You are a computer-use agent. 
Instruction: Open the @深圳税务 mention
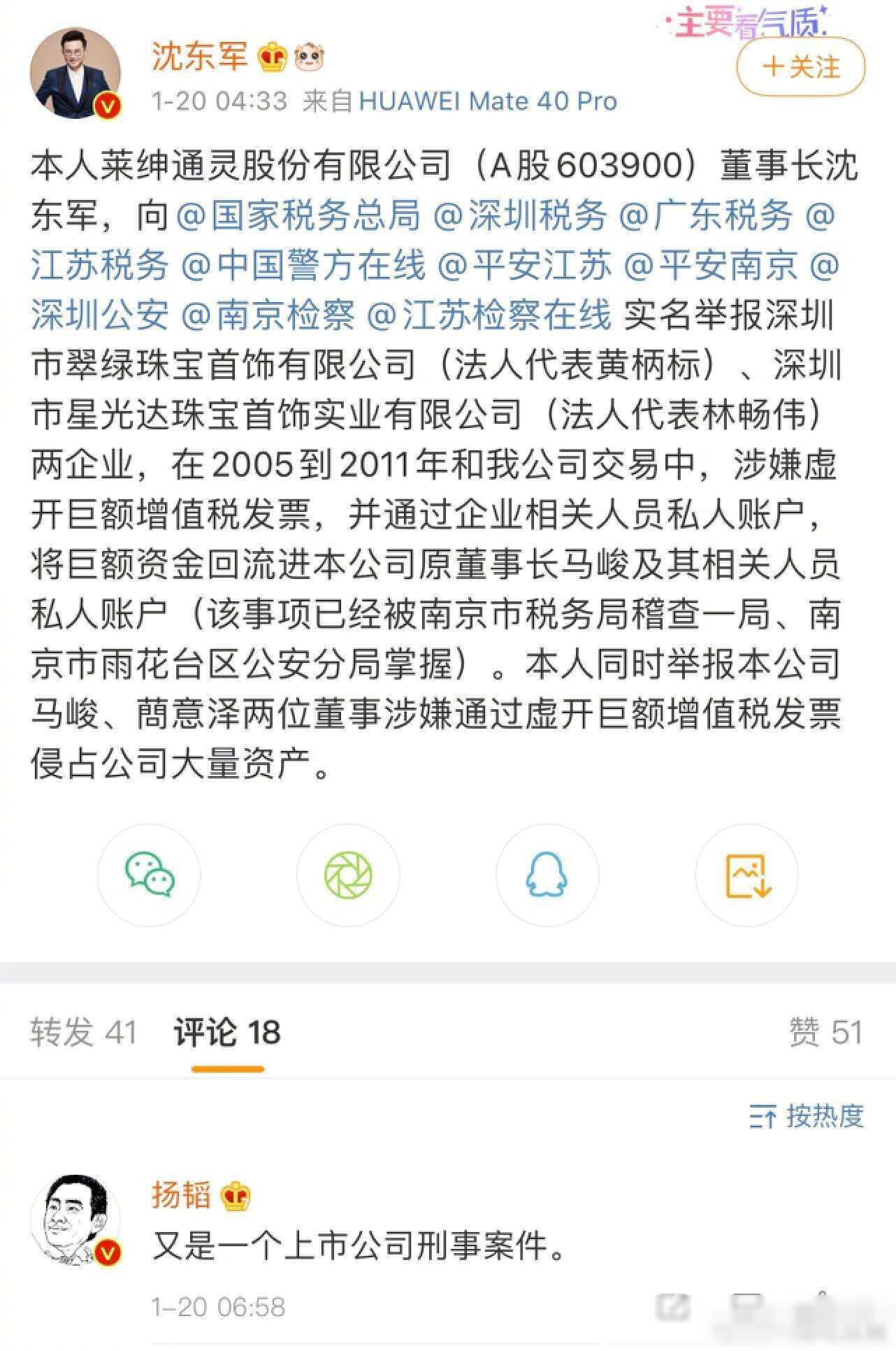click(x=521, y=215)
